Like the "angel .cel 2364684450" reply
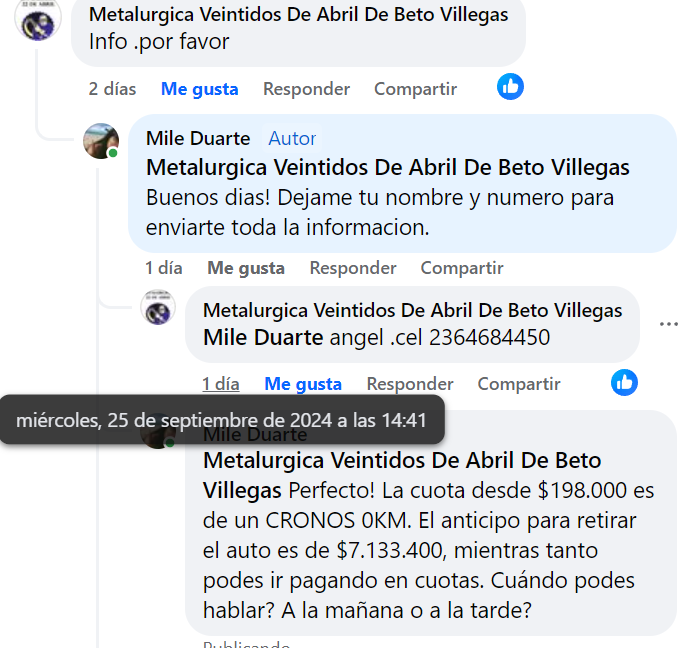The width and height of the screenshot is (695, 648). [x=303, y=384]
